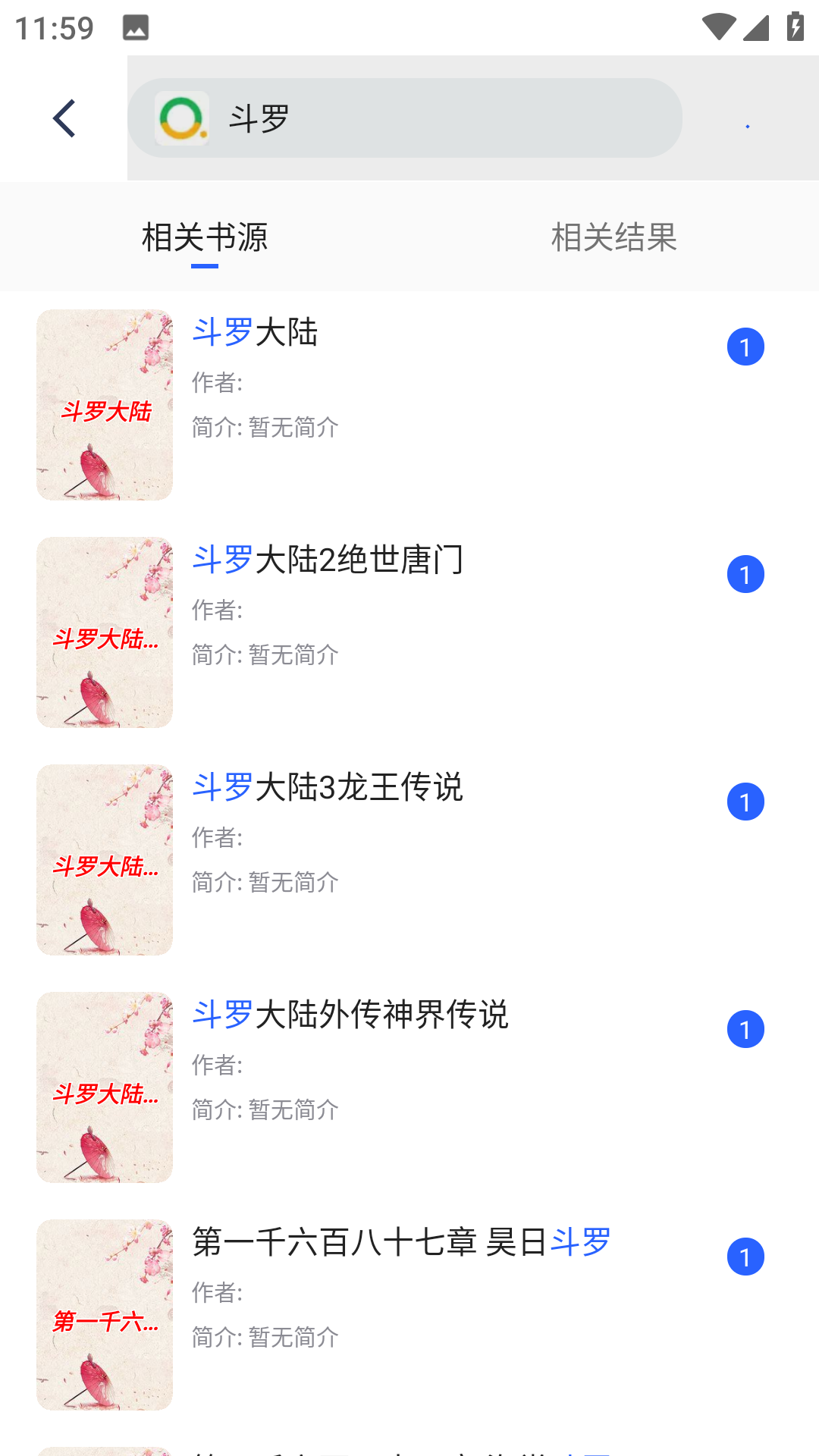The image size is (819, 1456).
Task: Tap the source badge beside 斗罗大陆2绝世唐门
Action: point(746,574)
